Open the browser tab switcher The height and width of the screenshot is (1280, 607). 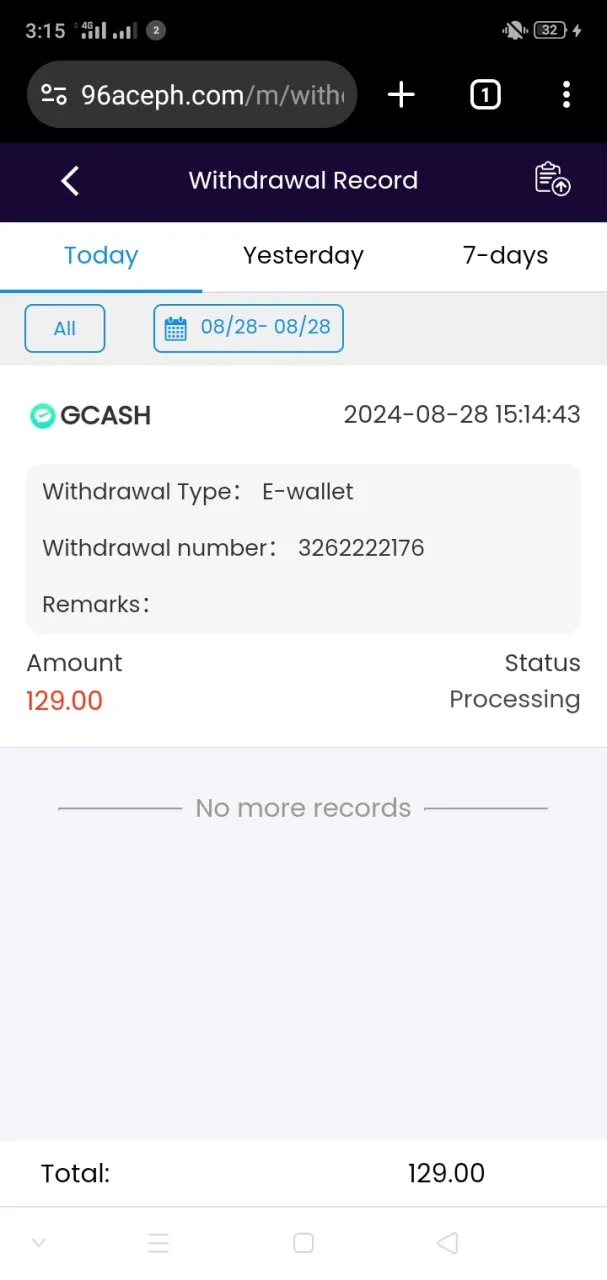pos(485,95)
